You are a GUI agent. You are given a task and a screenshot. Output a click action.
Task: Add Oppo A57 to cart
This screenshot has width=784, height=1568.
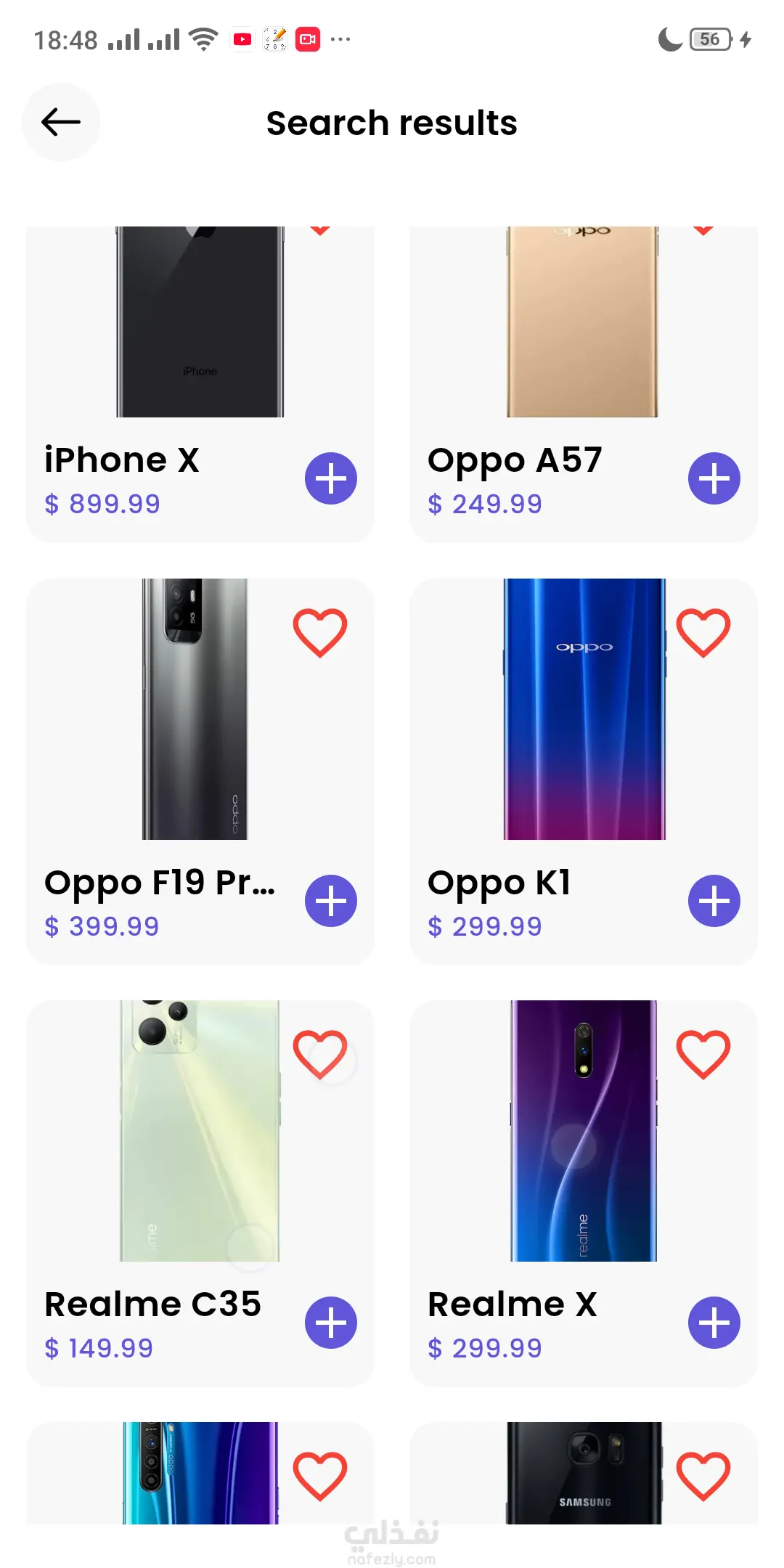[714, 478]
